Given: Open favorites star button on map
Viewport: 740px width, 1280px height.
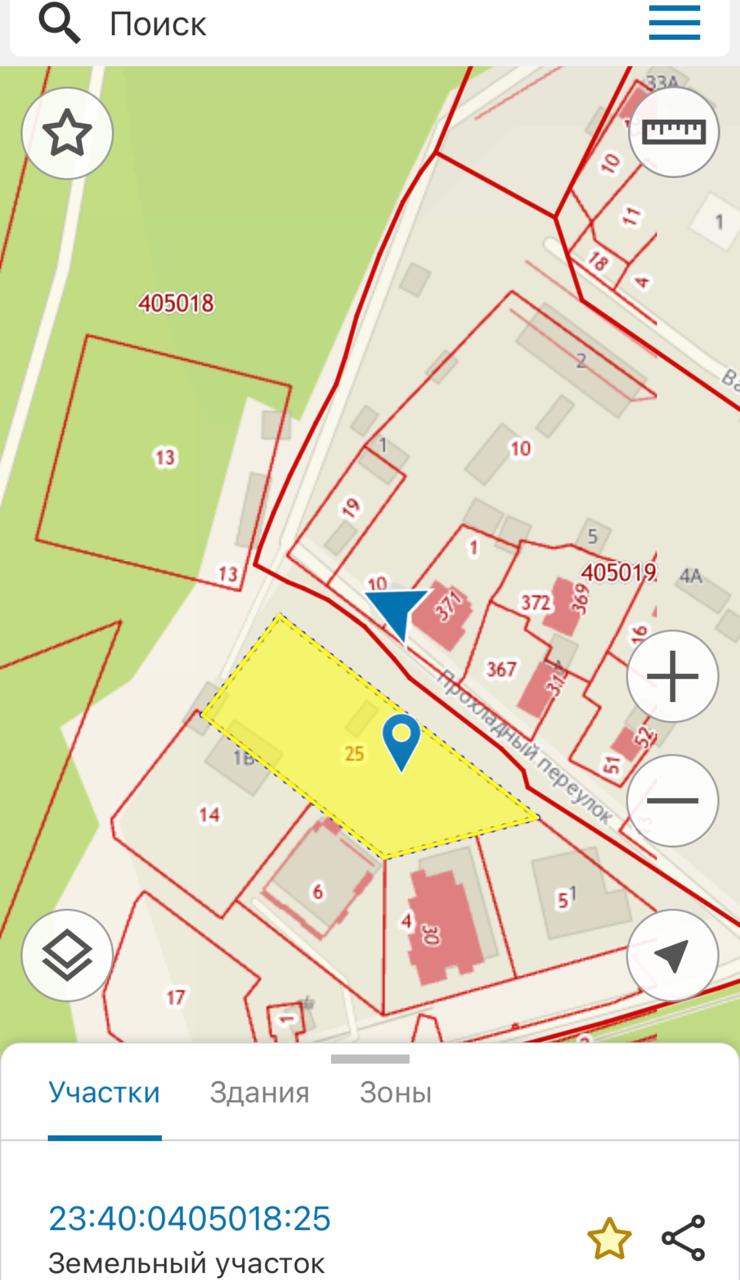Looking at the screenshot, I should tap(66, 133).
